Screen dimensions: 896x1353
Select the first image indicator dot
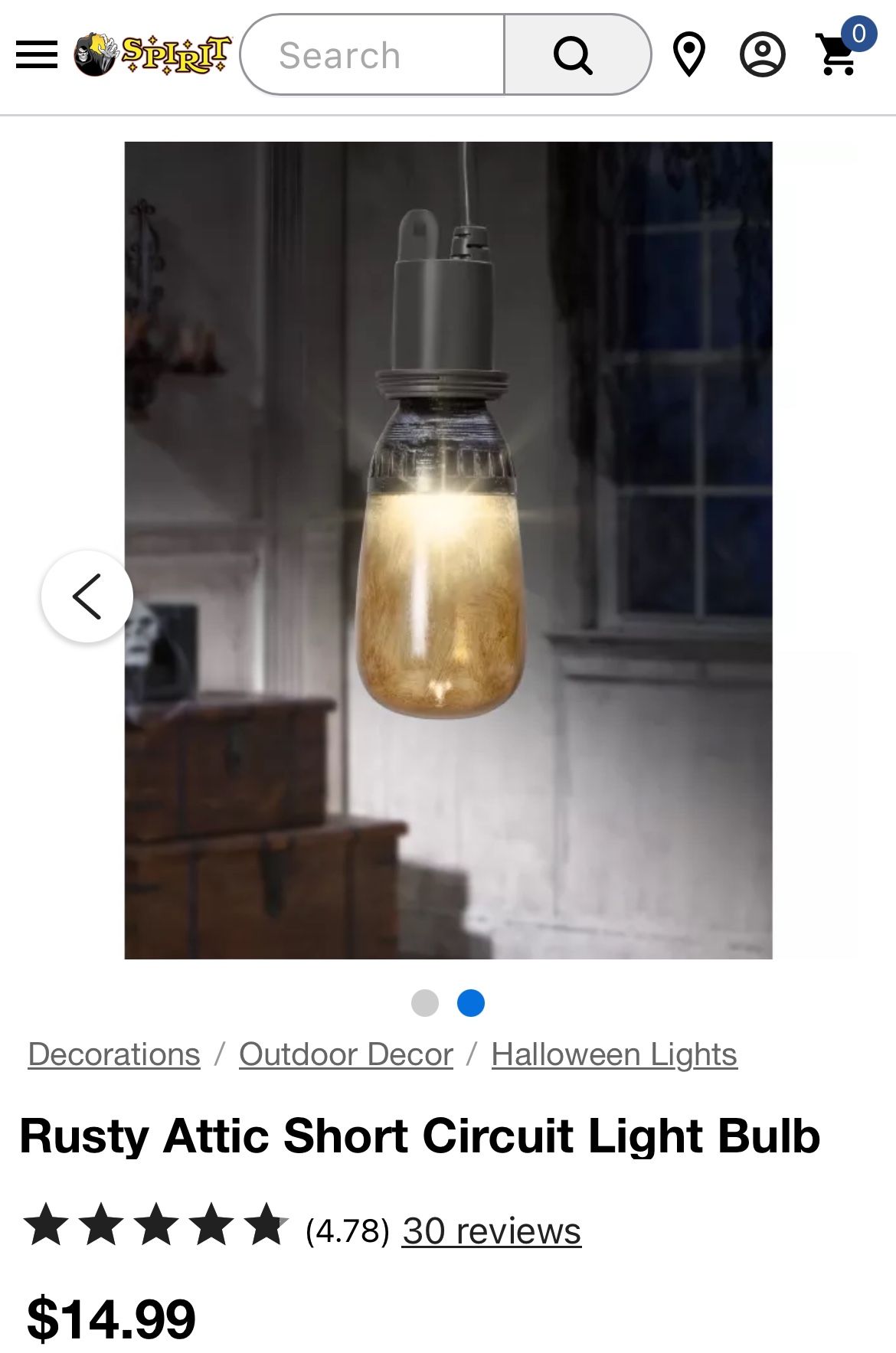(425, 1002)
